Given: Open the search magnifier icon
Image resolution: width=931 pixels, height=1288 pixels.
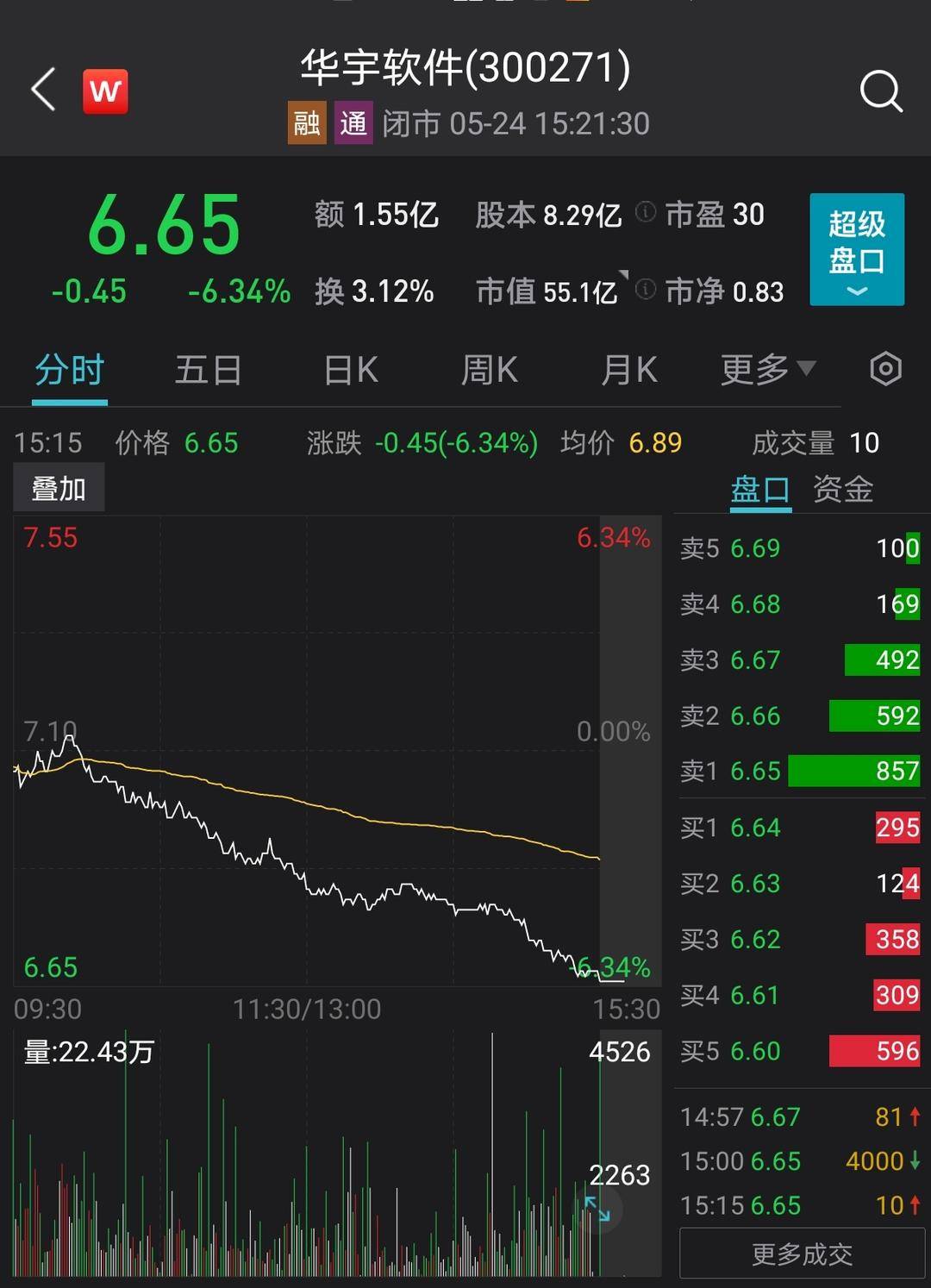Looking at the screenshot, I should tap(880, 91).
